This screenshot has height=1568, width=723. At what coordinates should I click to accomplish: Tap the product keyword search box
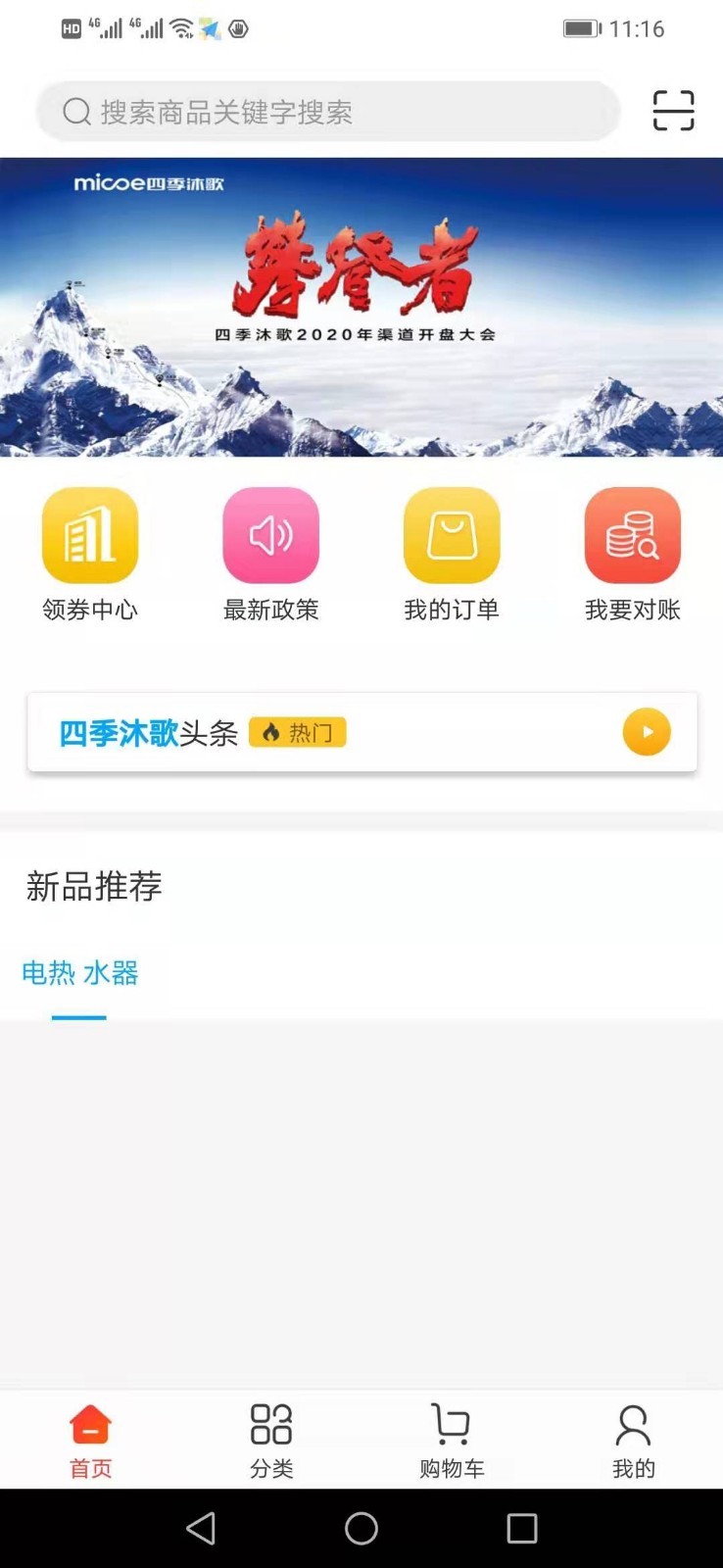pyautogui.click(x=328, y=112)
